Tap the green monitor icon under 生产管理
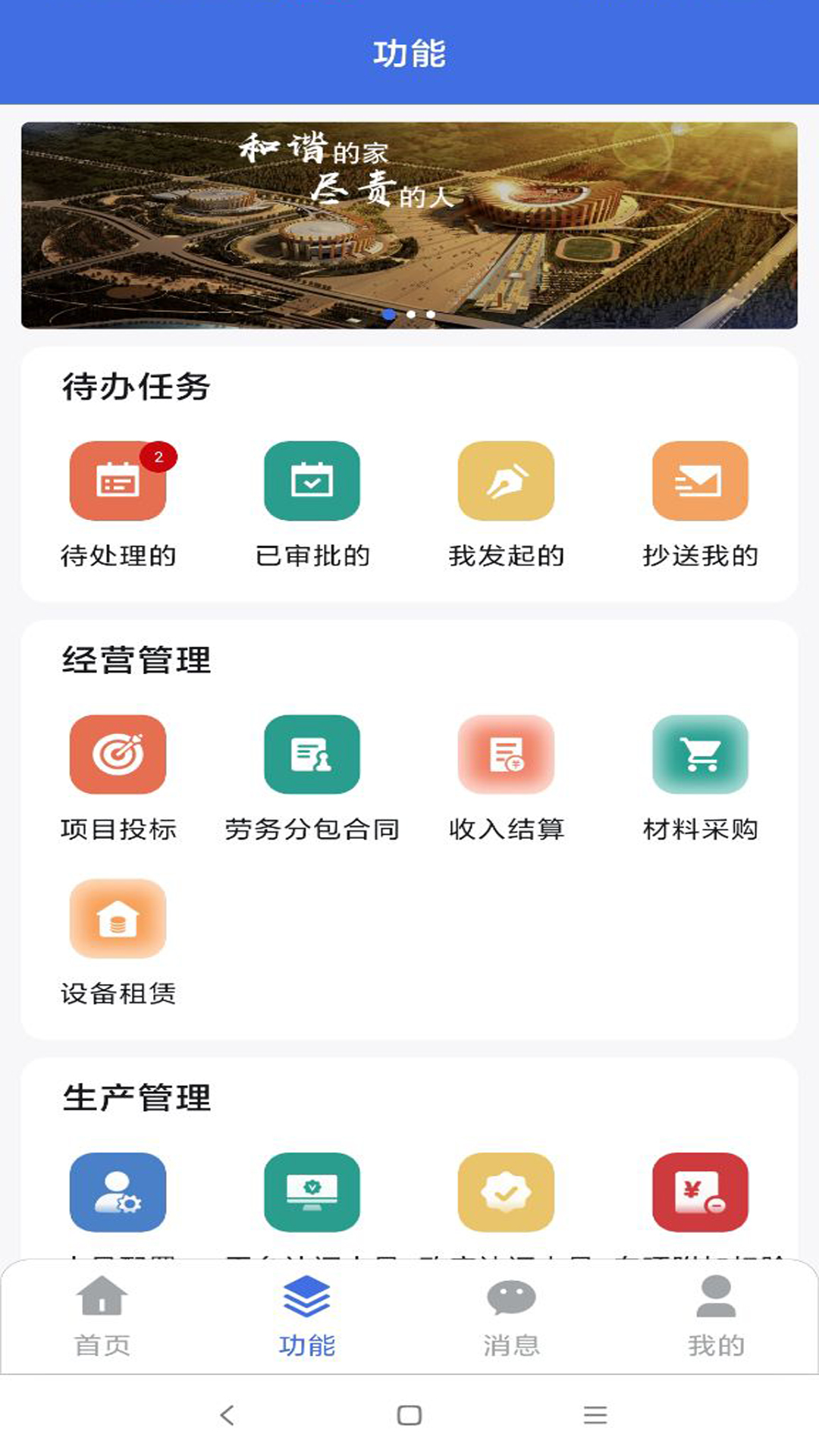 [x=312, y=1192]
